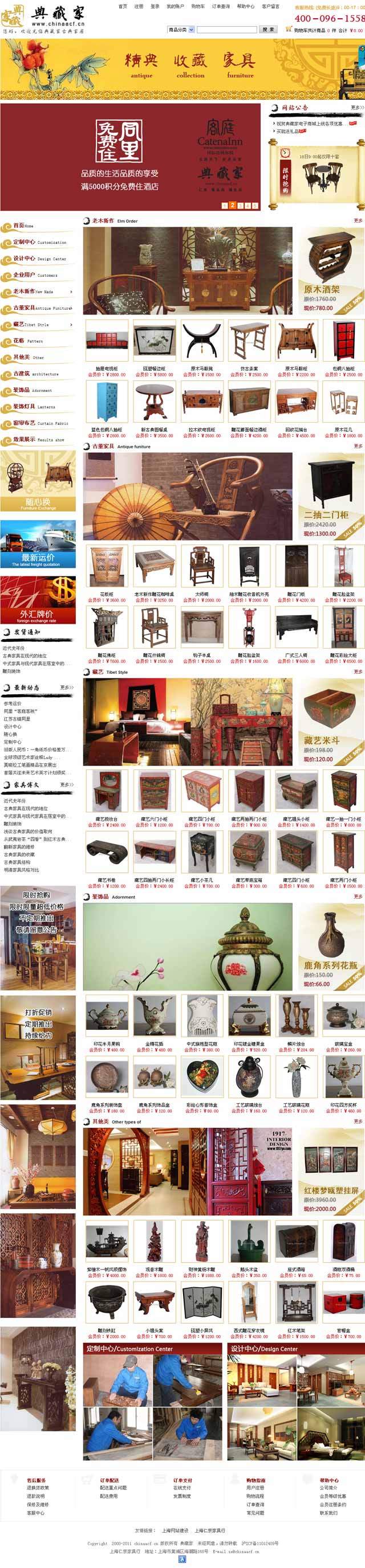
Task: View the 蓝色包铜八抽柜 product
Action: pyautogui.click(x=107, y=402)
